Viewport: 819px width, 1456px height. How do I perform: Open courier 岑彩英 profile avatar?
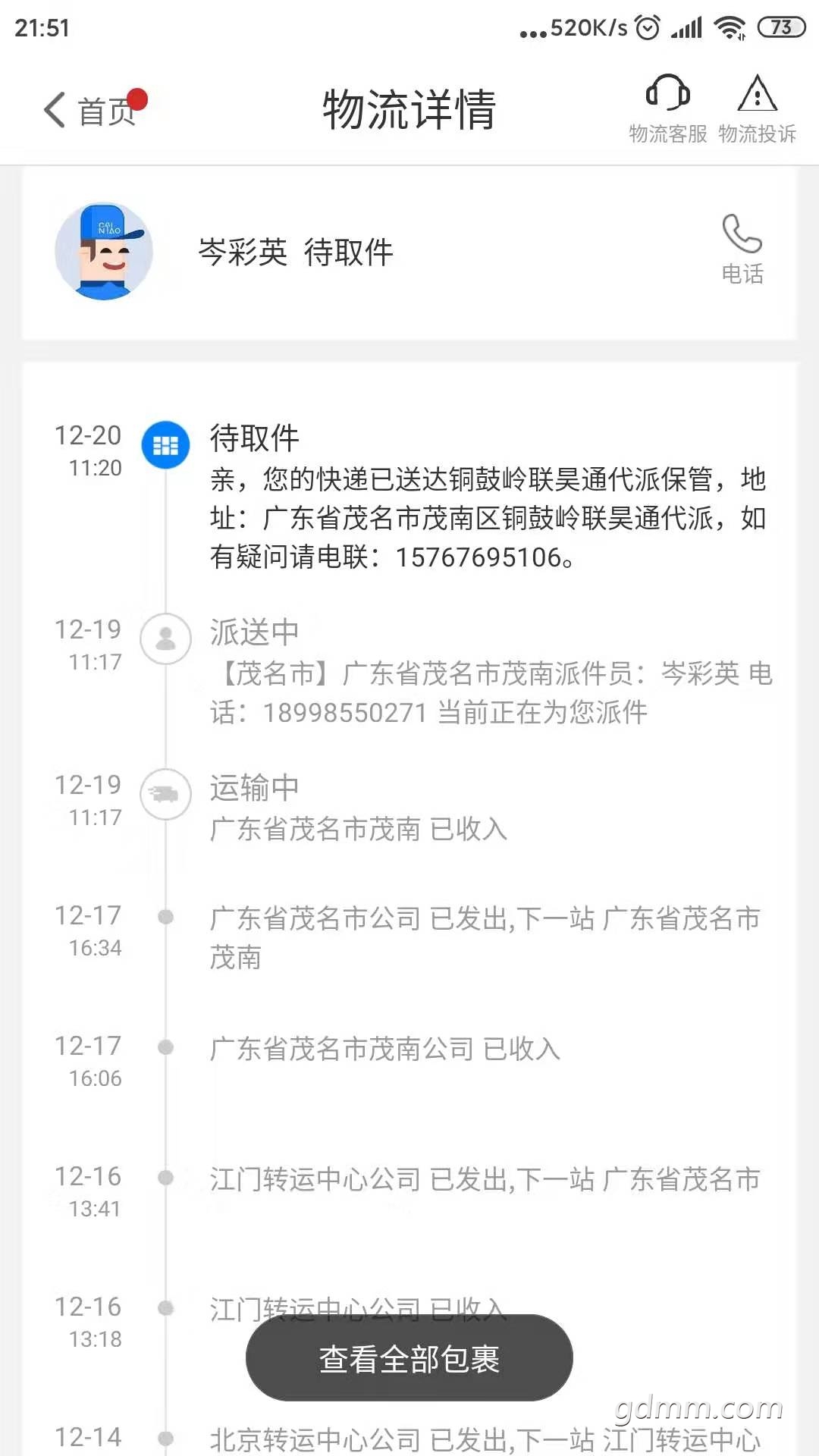[104, 251]
